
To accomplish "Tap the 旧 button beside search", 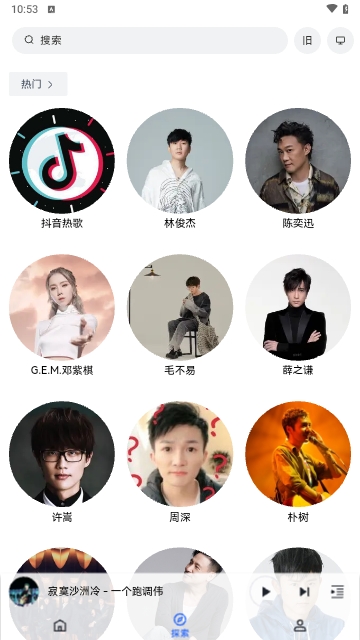I will click(307, 40).
